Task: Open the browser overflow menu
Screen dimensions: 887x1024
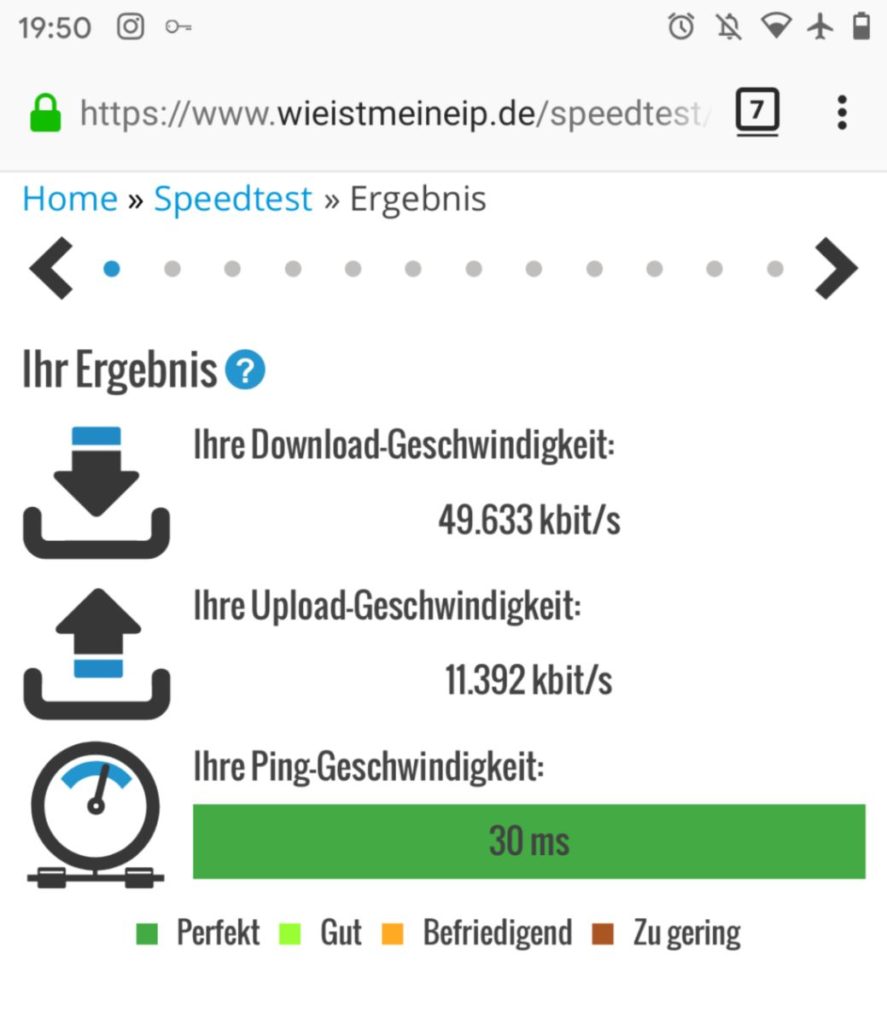Action: 842,113
